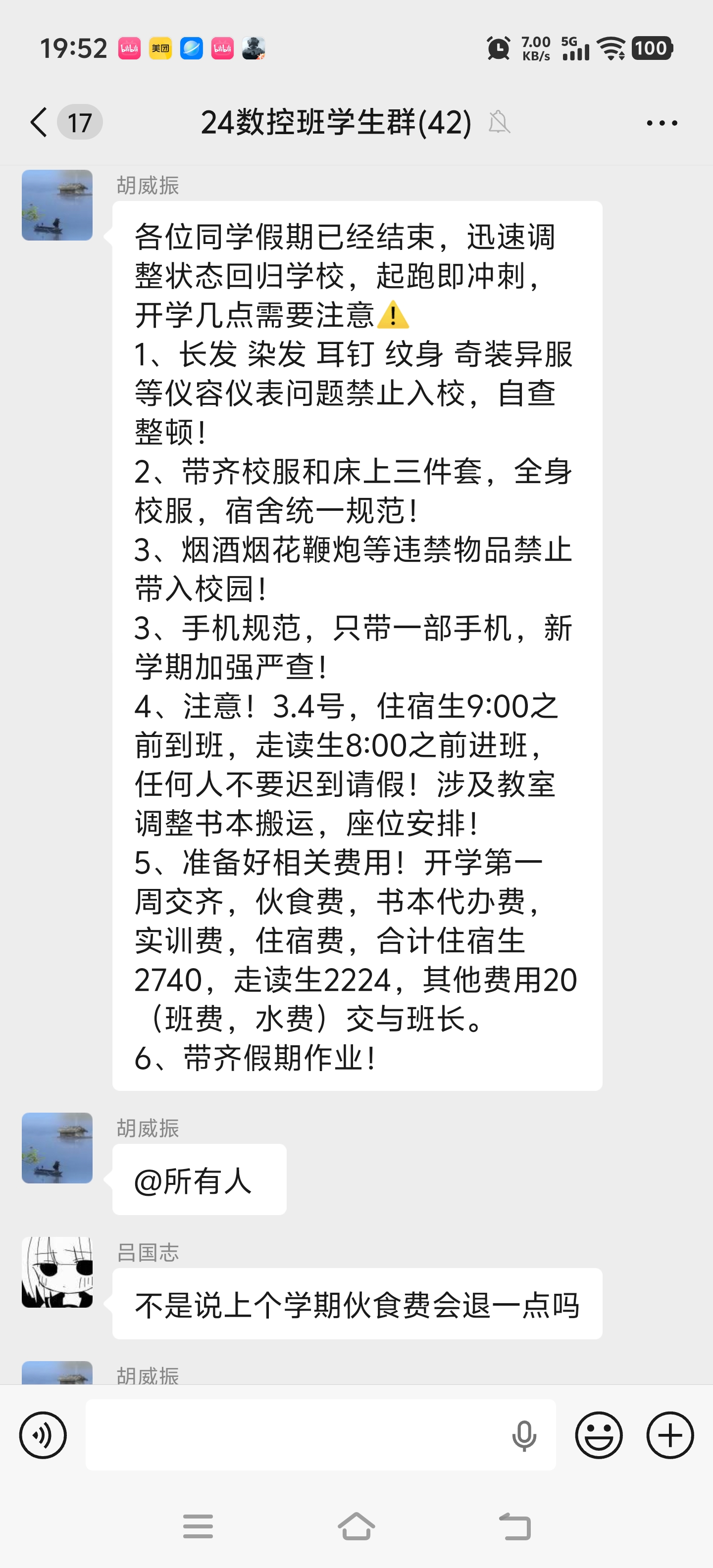Go back to the chat list

[x=39, y=122]
